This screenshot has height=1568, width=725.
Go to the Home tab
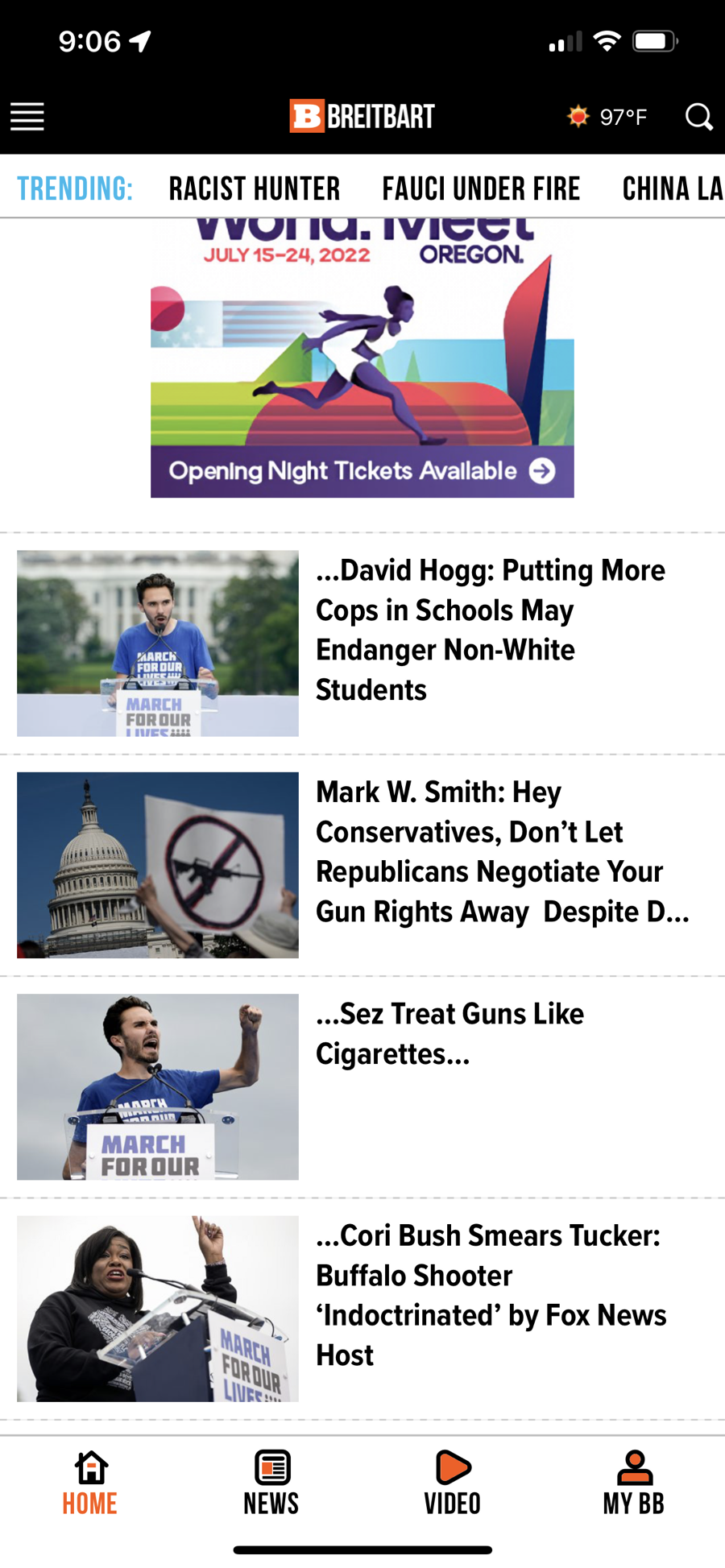click(x=90, y=1483)
